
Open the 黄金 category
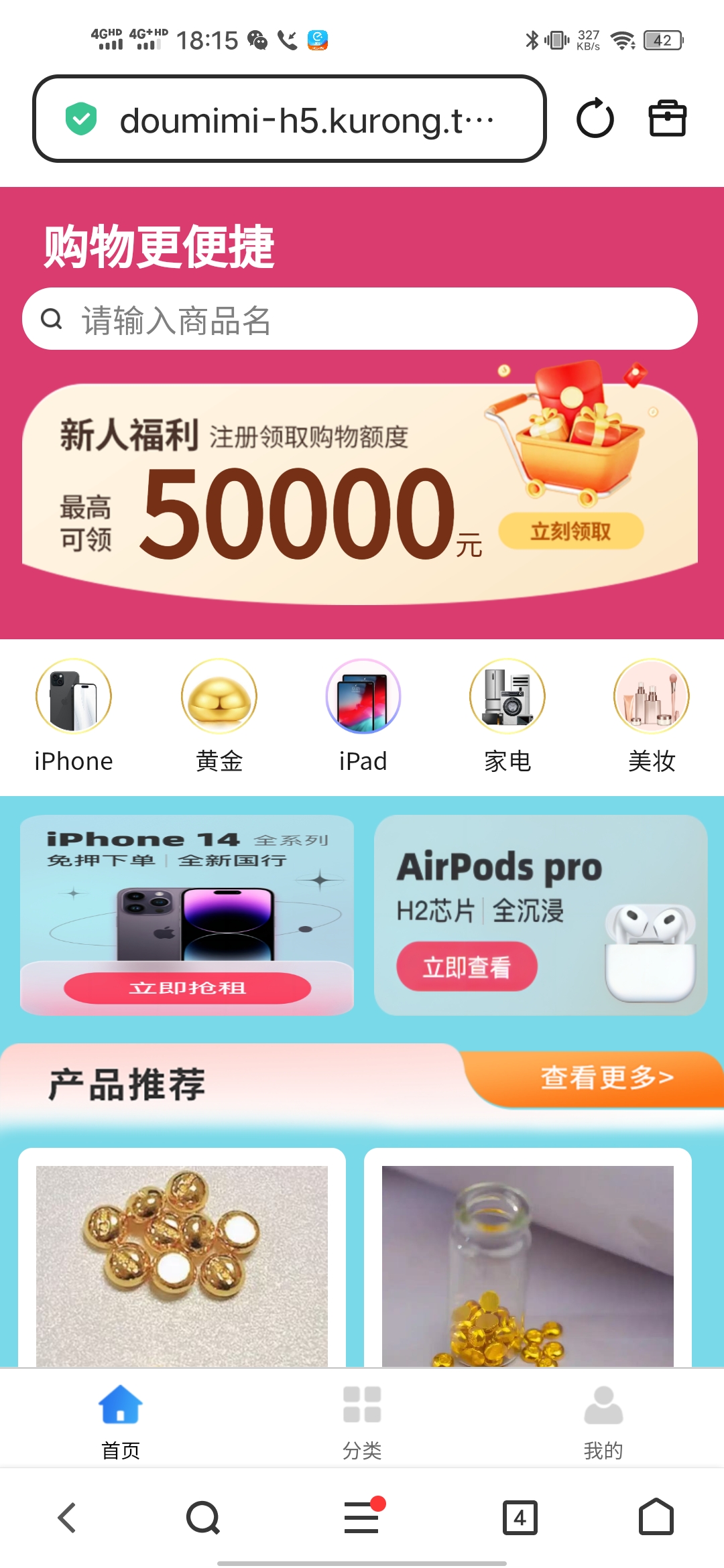219,714
